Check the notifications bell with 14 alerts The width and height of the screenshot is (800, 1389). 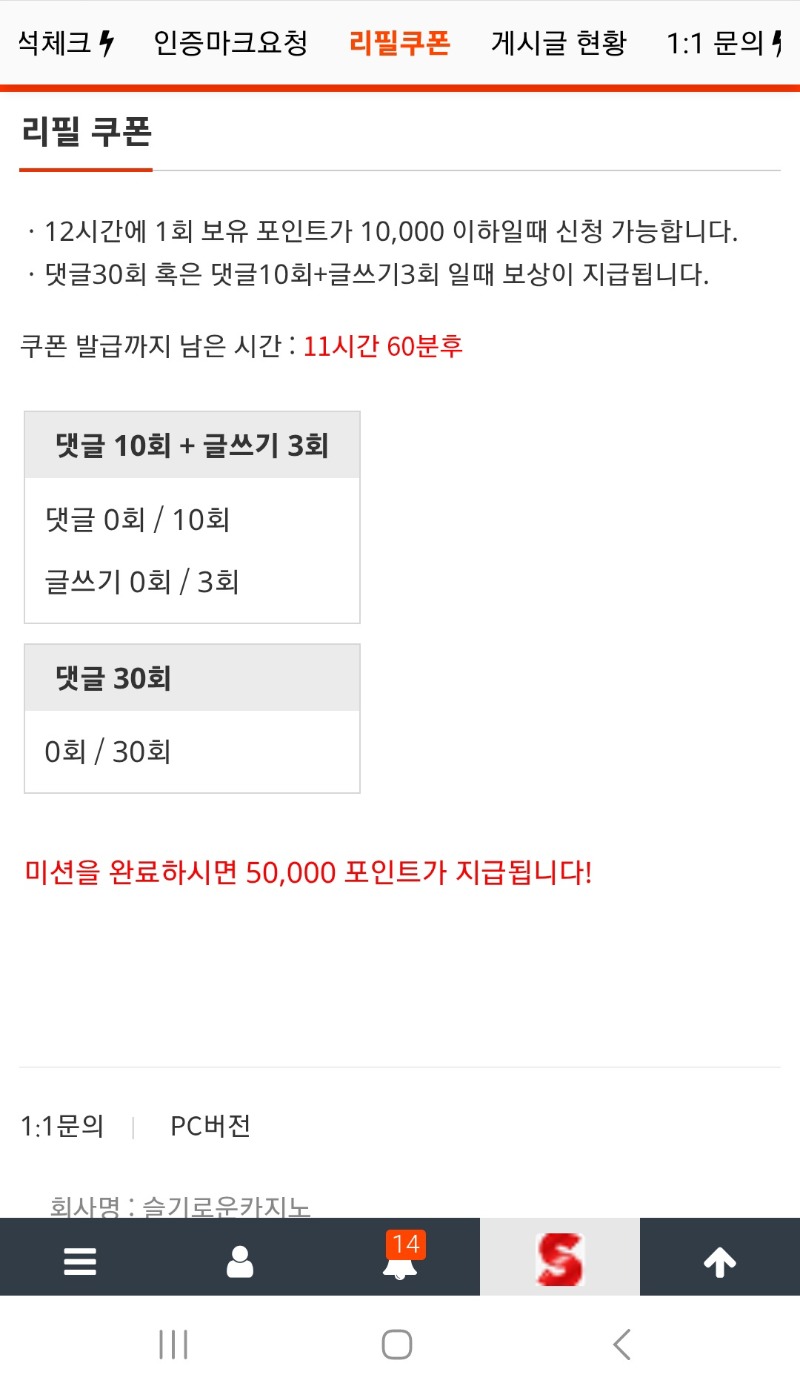pyautogui.click(x=400, y=1261)
